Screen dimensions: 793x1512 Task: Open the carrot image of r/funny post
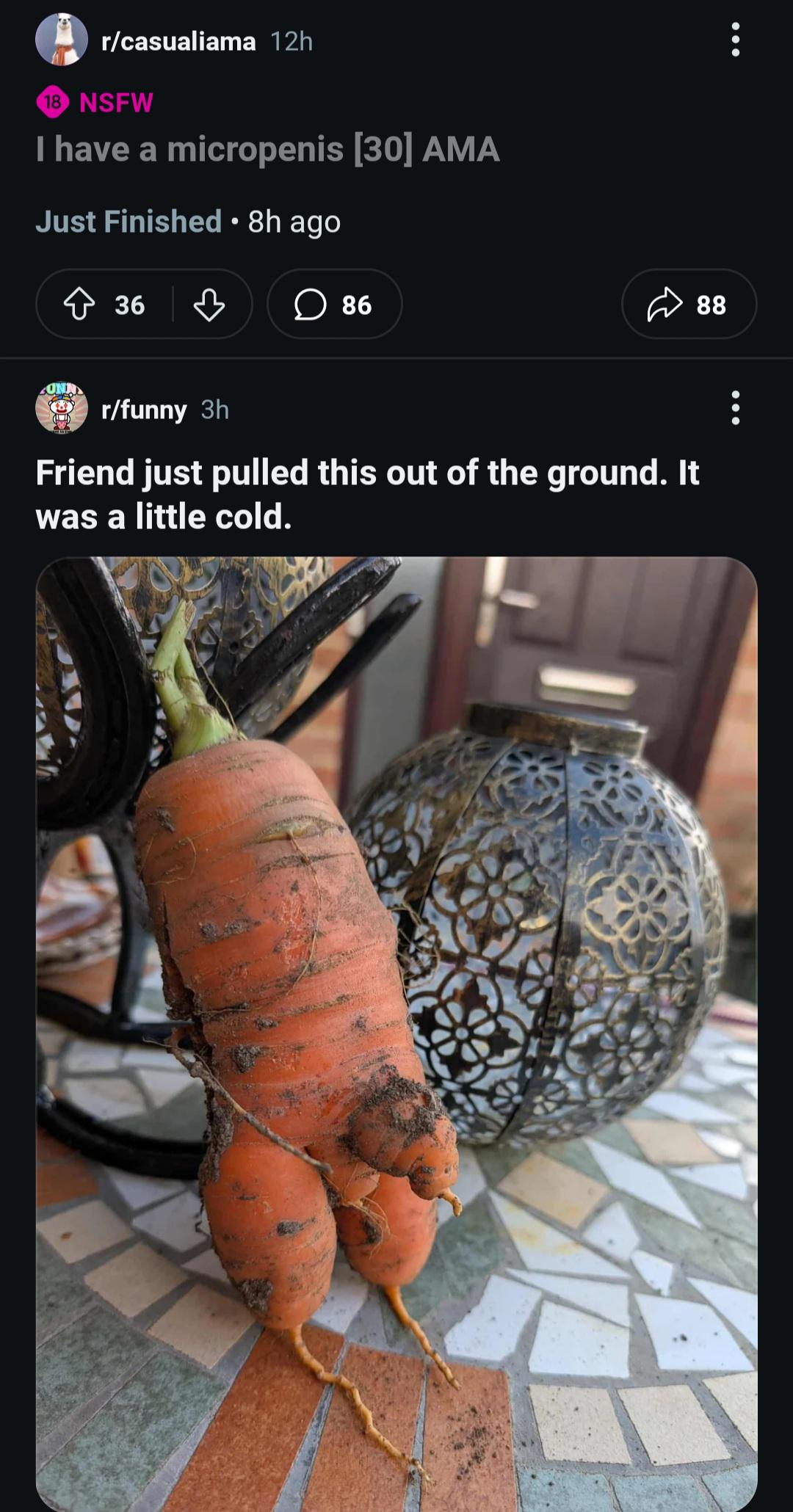[x=396, y=1033]
